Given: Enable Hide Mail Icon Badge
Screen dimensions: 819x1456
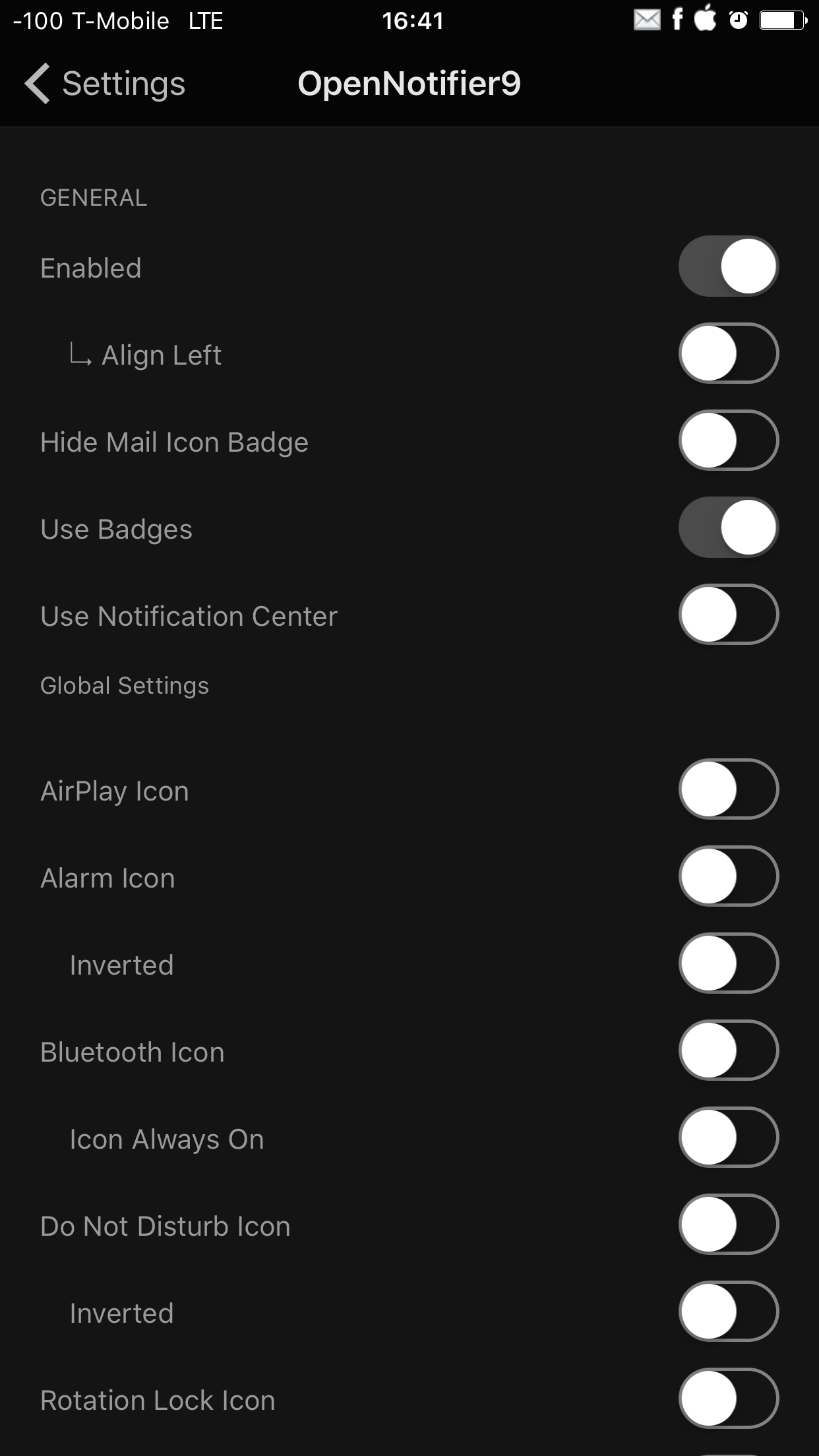Looking at the screenshot, I should click(729, 440).
